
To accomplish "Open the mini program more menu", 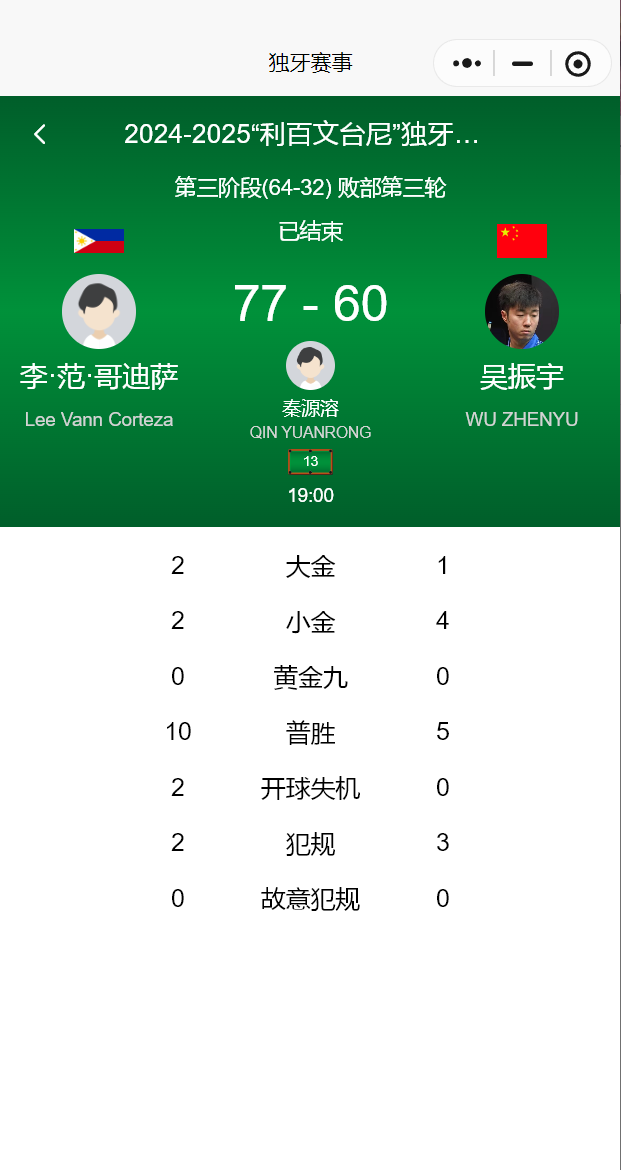I will pyautogui.click(x=467, y=64).
